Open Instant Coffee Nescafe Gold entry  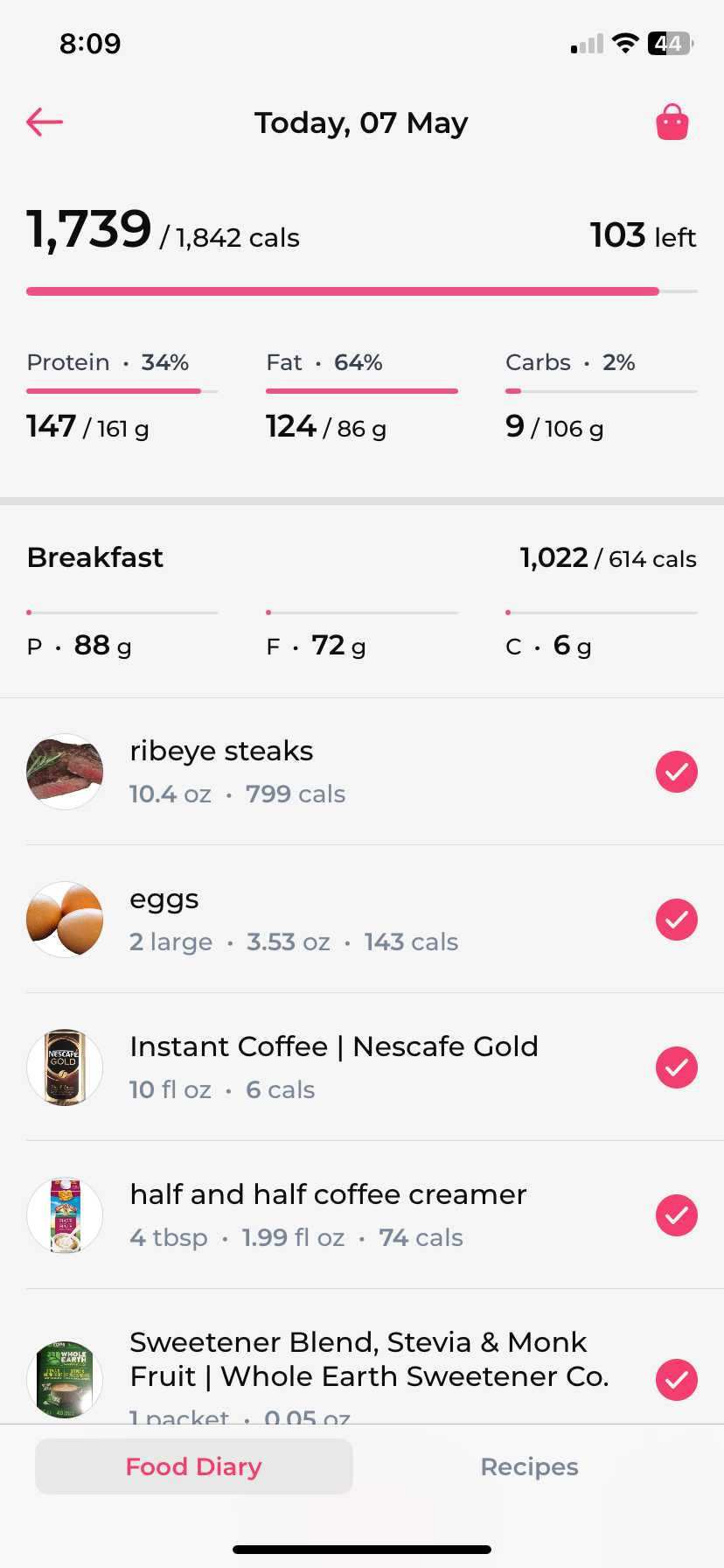362,1067
